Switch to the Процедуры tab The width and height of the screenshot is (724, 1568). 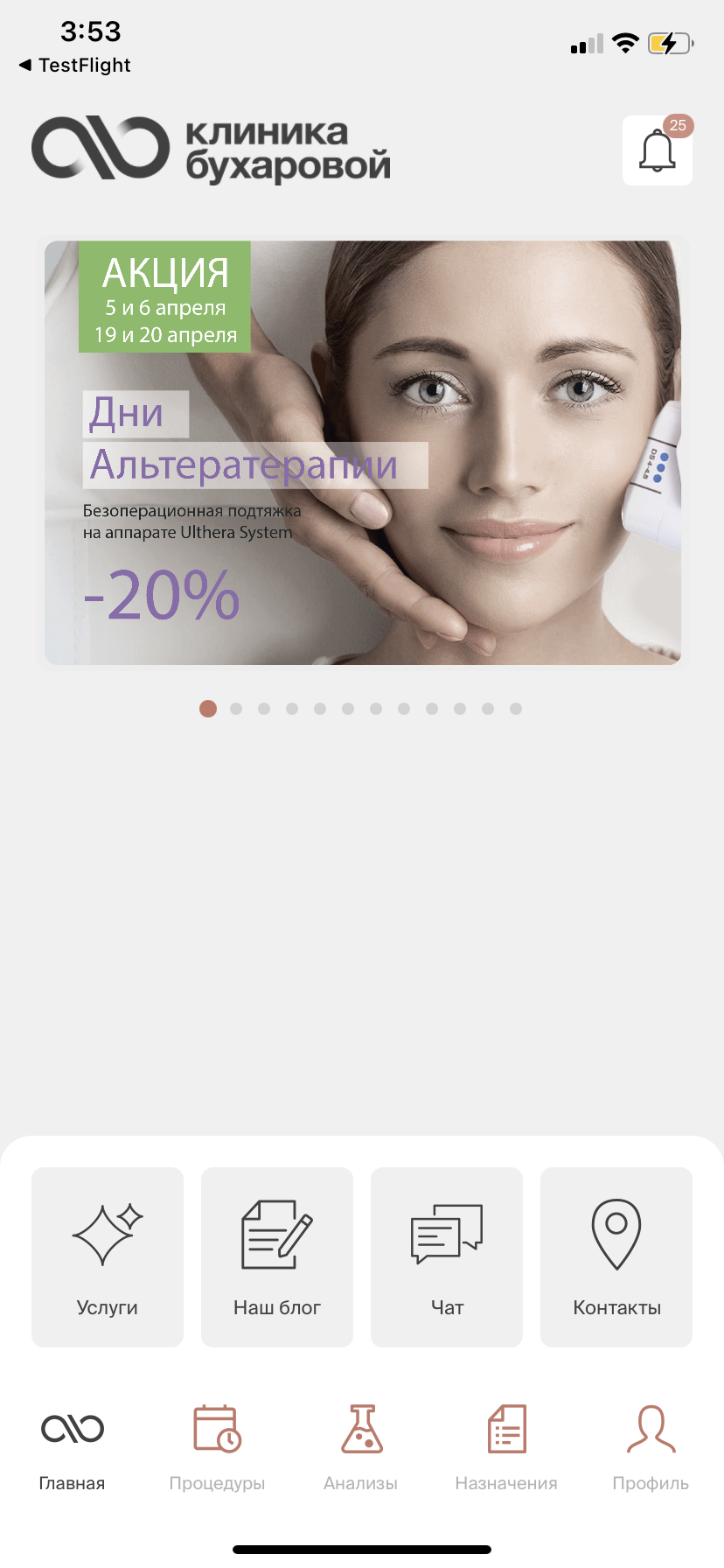coord(217,1447)
